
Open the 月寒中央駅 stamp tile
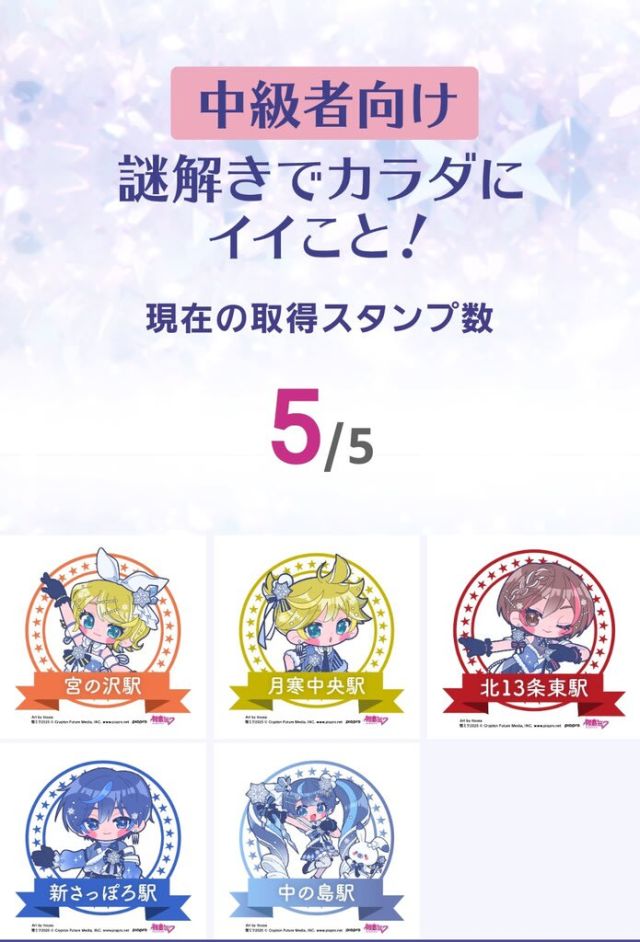(316, 636)
